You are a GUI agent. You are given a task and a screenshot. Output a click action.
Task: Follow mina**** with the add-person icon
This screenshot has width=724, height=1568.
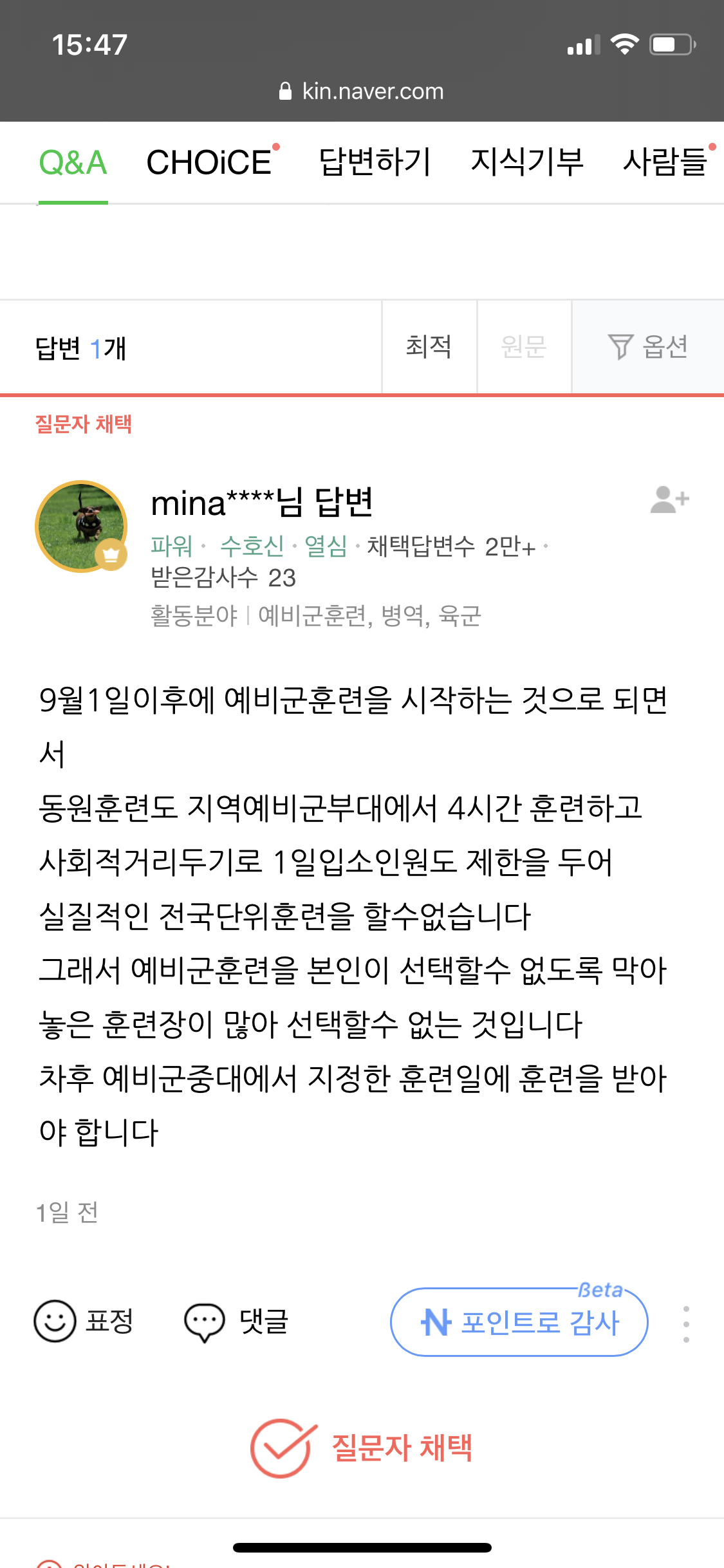tap(670, 499)
